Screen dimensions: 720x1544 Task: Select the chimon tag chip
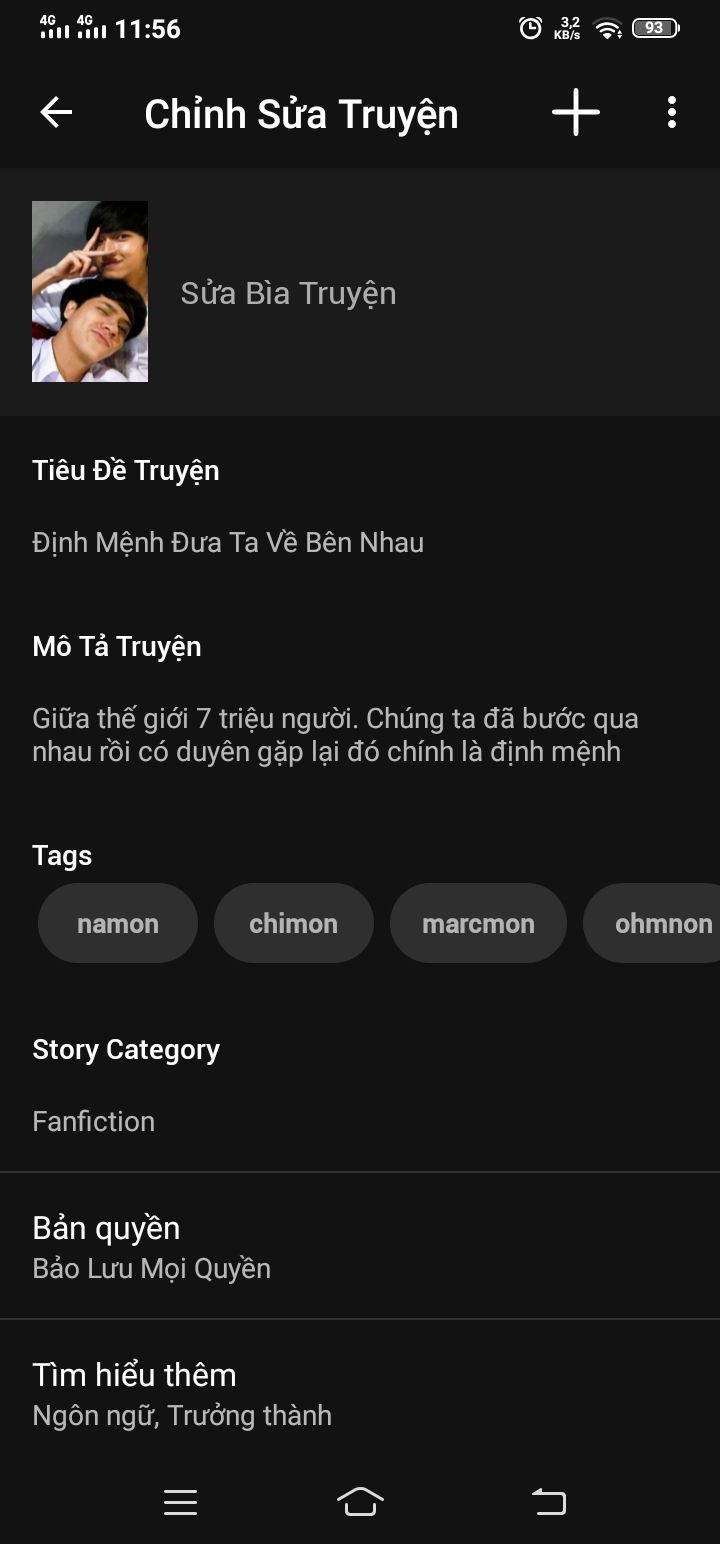coord(294,923)
